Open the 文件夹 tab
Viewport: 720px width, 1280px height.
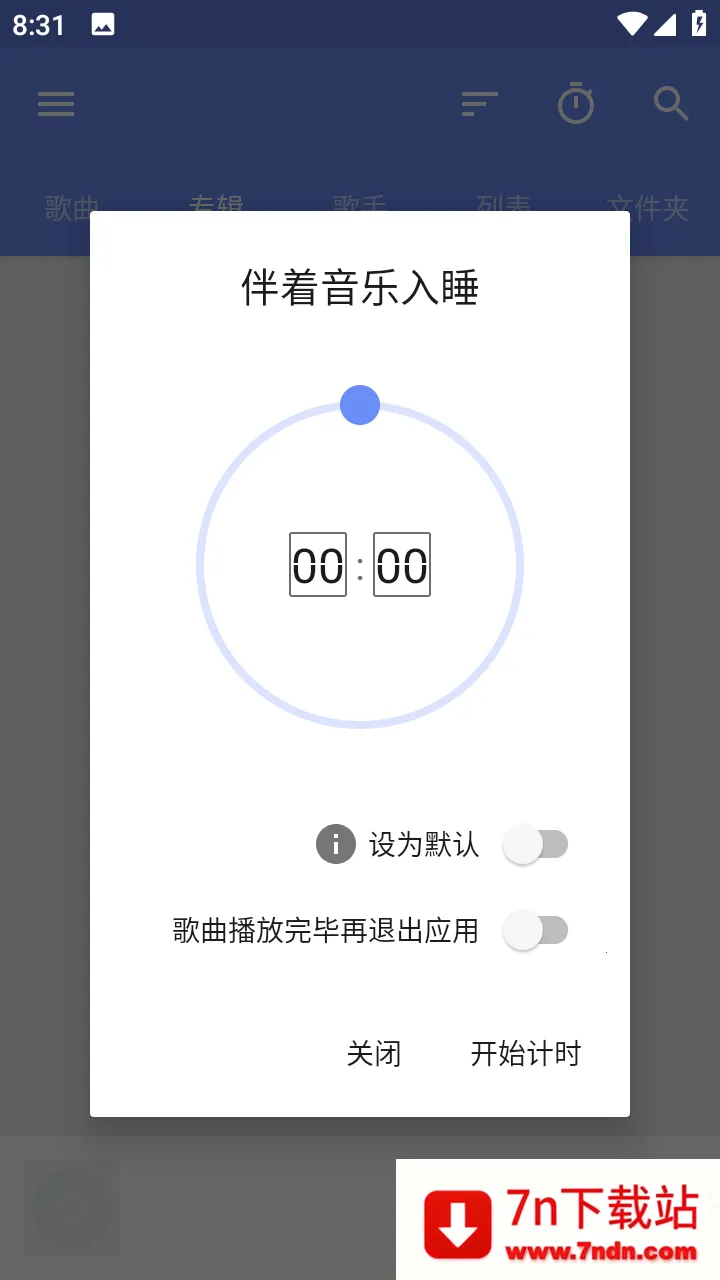649,206
